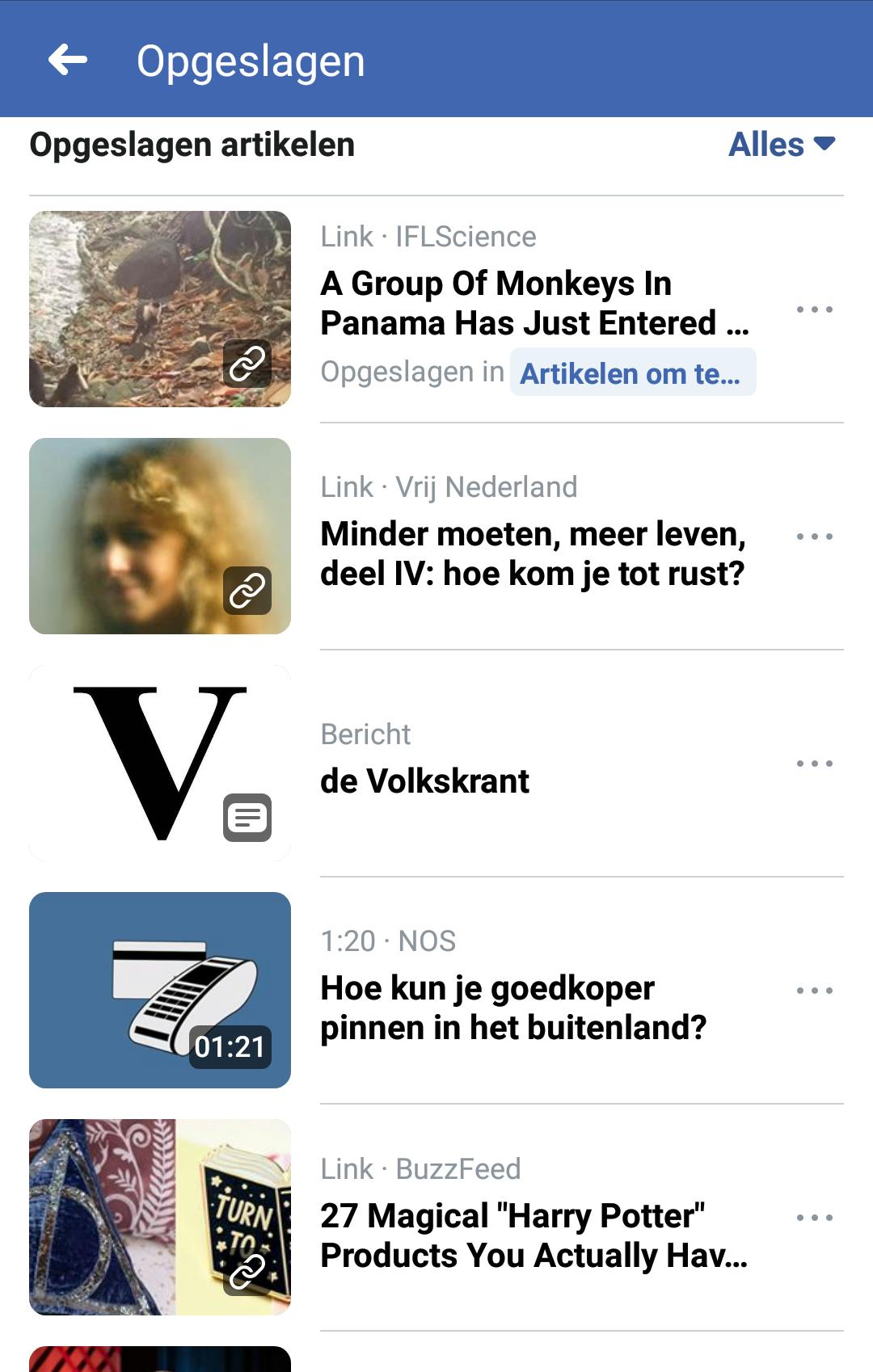Screen dimensions: 873x1372
Task: Open more options for the Panama monkeys article
Action: pos(814,309)
